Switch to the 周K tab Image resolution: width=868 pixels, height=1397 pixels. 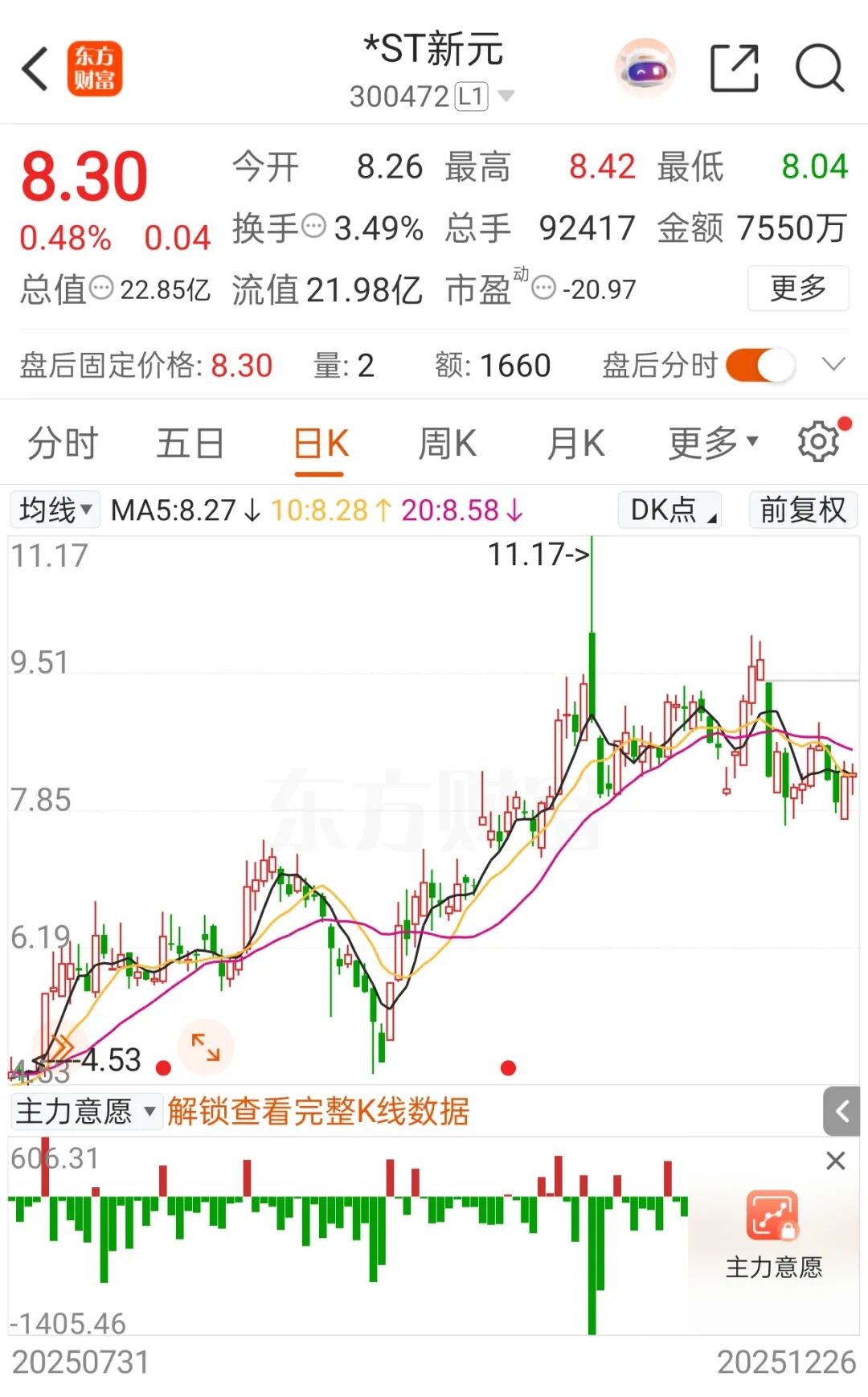tap(448, 444)
